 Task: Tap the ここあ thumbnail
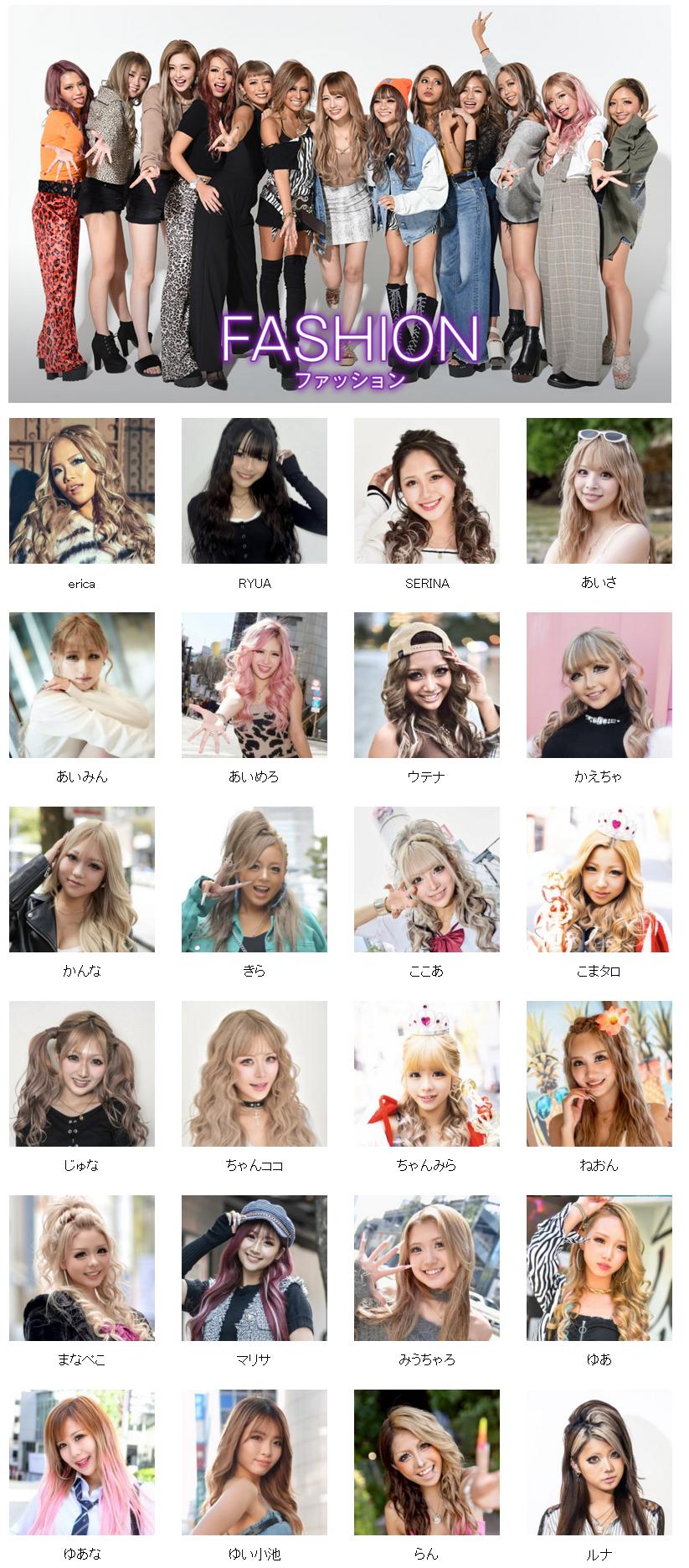point(427,879)
